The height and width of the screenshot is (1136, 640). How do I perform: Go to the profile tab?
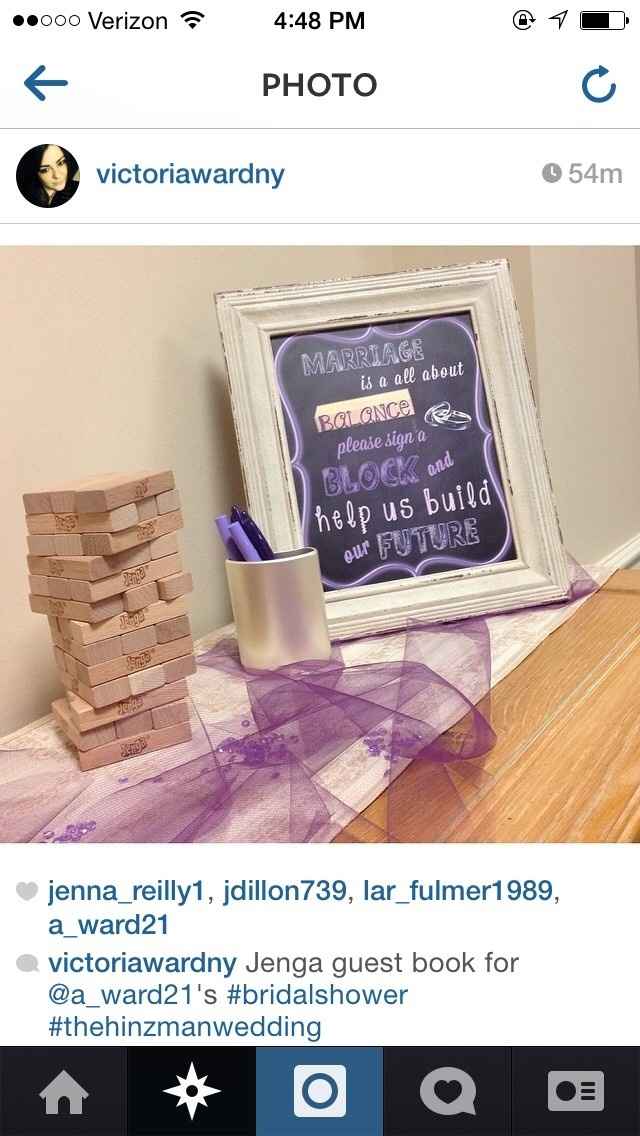point(576,1091)
